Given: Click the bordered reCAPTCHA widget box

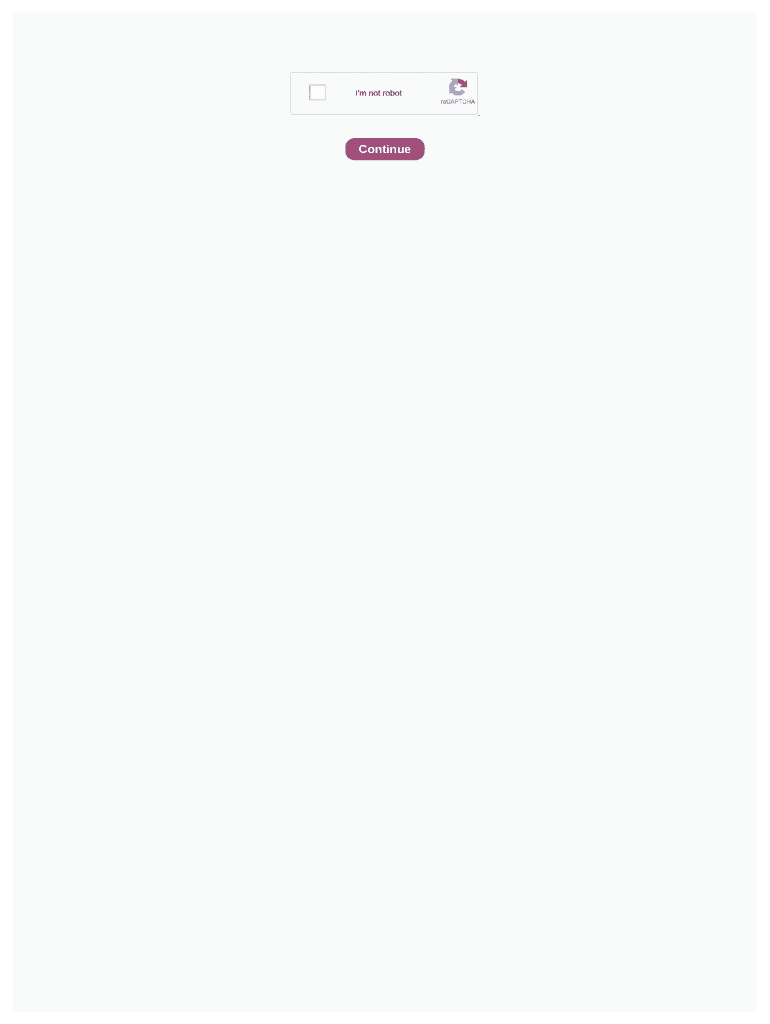Looking at the screenshot, I should 384,93.
